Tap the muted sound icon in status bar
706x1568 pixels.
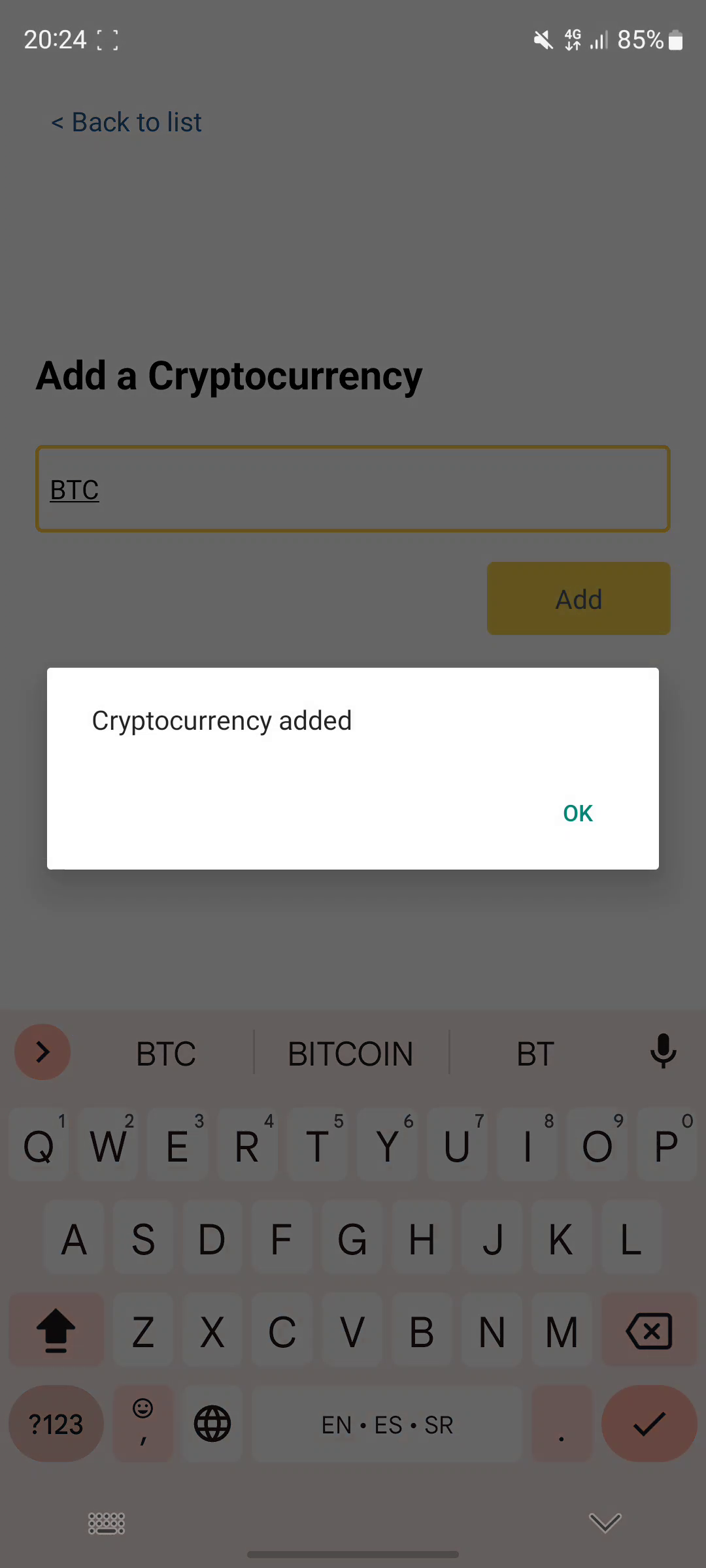[x=543, y=40]
